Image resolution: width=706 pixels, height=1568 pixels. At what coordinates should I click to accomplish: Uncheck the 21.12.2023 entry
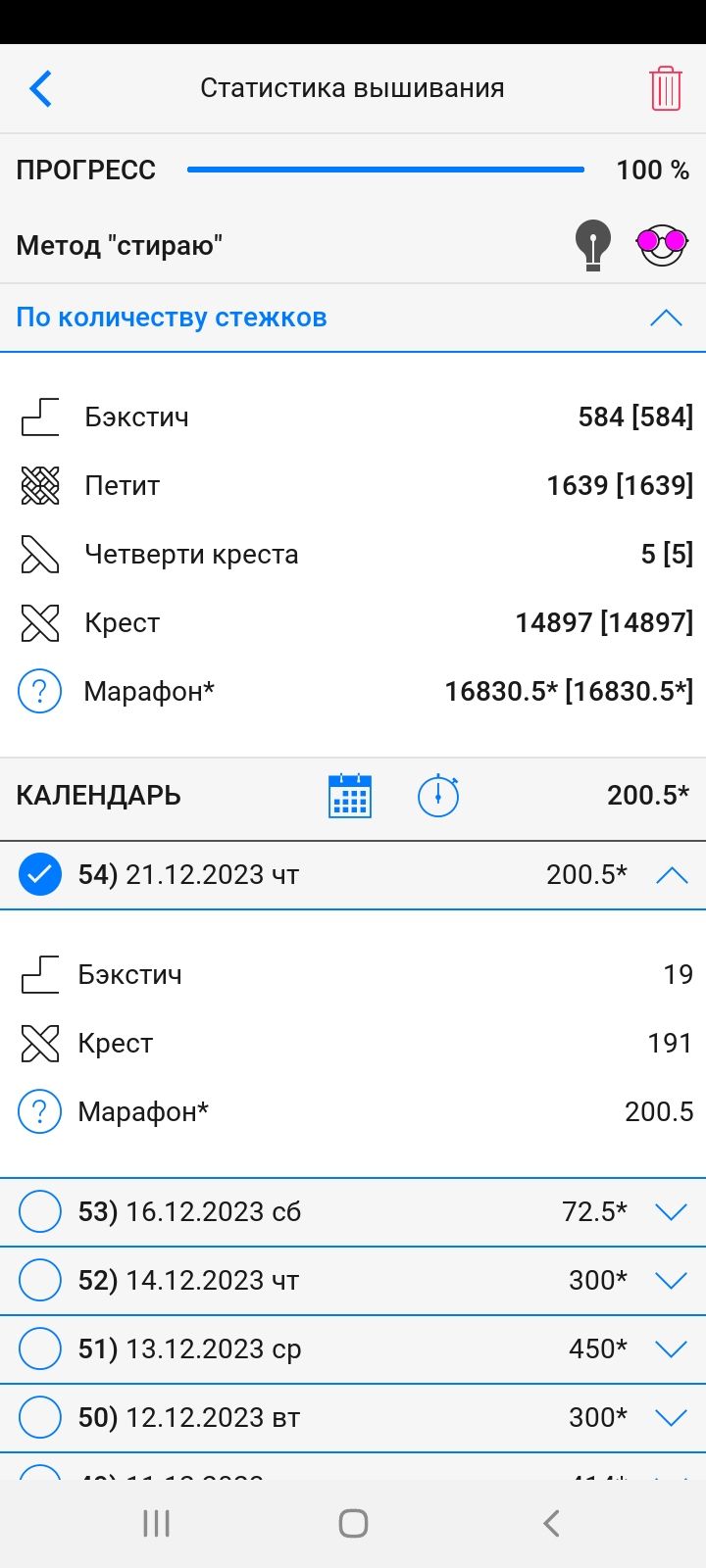click(x=40, y=875)
